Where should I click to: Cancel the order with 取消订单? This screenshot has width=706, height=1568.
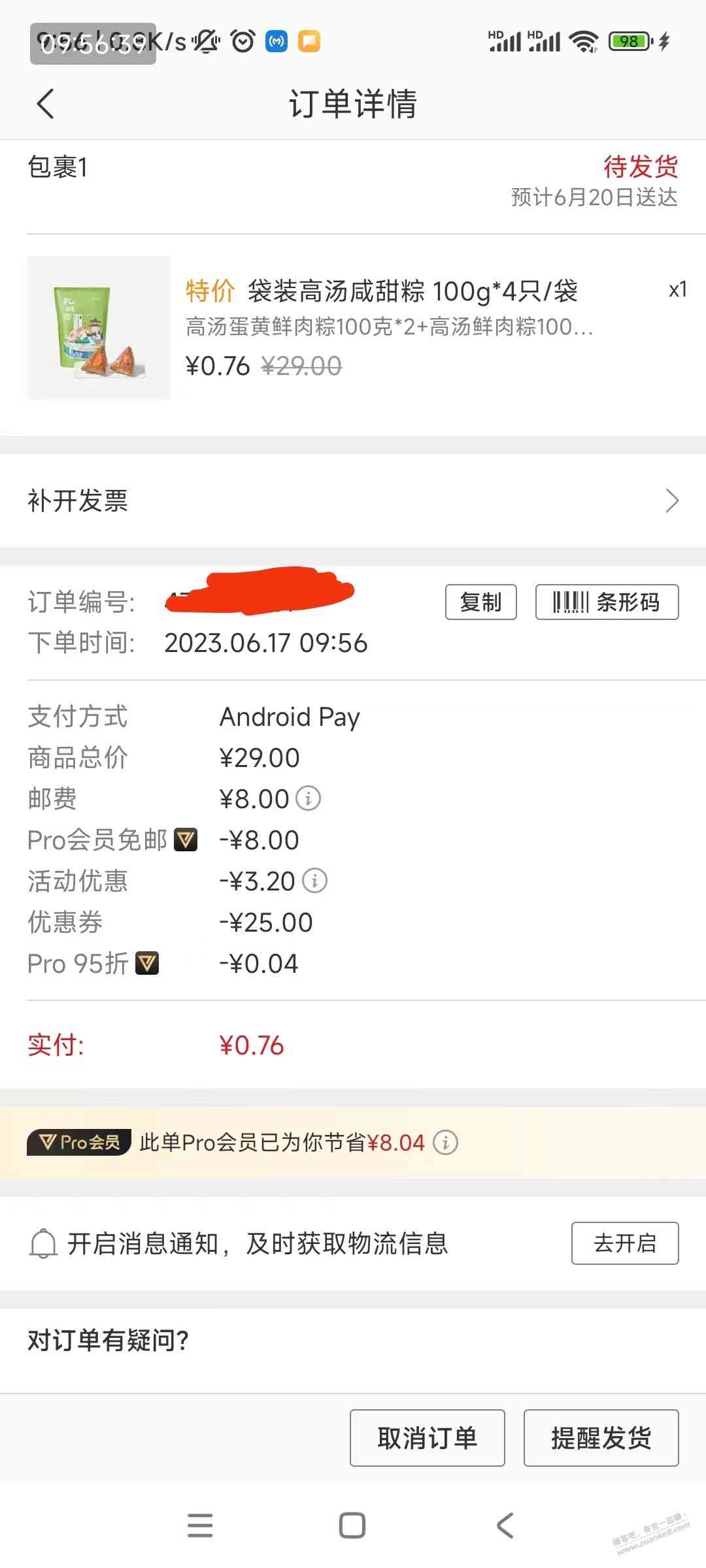(x=427, y=1438)
